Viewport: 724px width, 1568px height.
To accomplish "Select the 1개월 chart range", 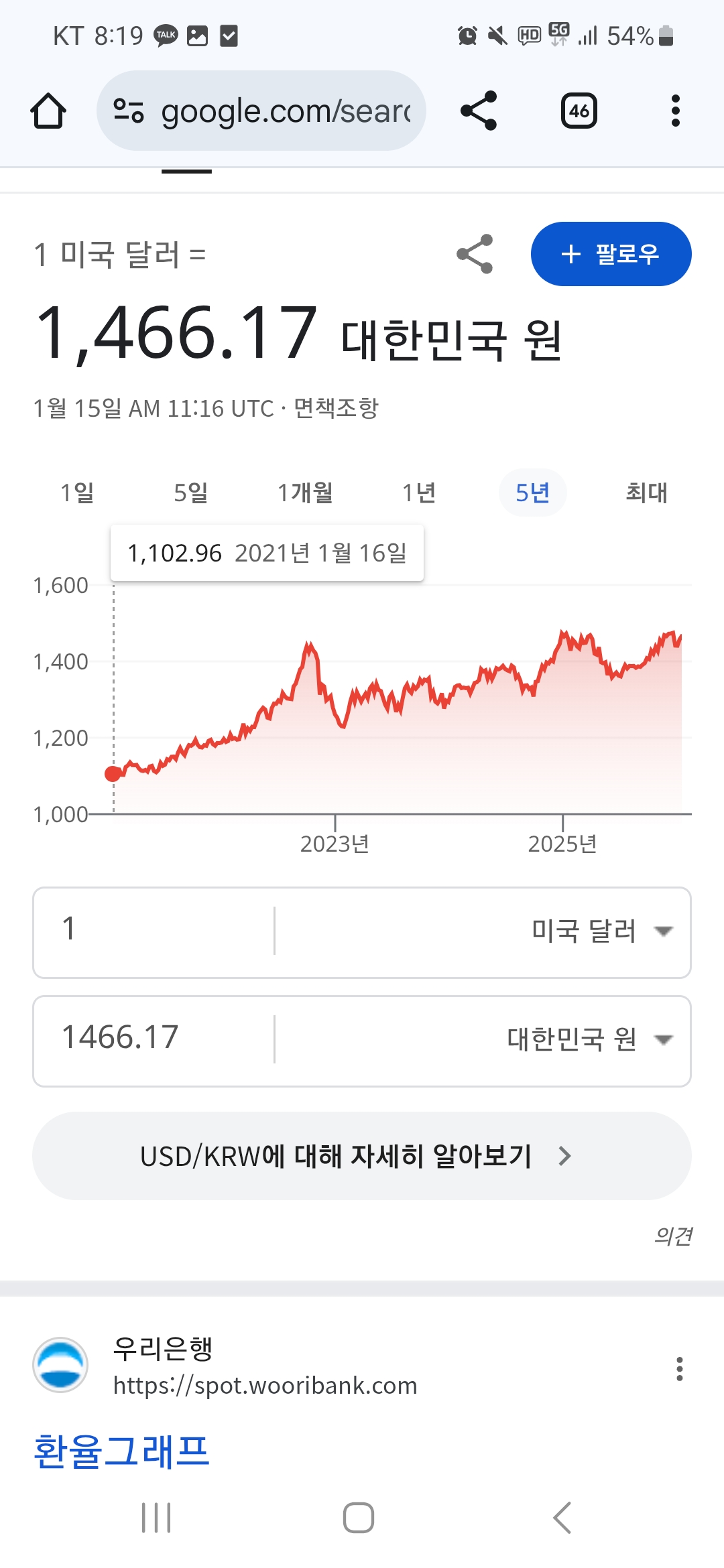I will pos(305,493).
